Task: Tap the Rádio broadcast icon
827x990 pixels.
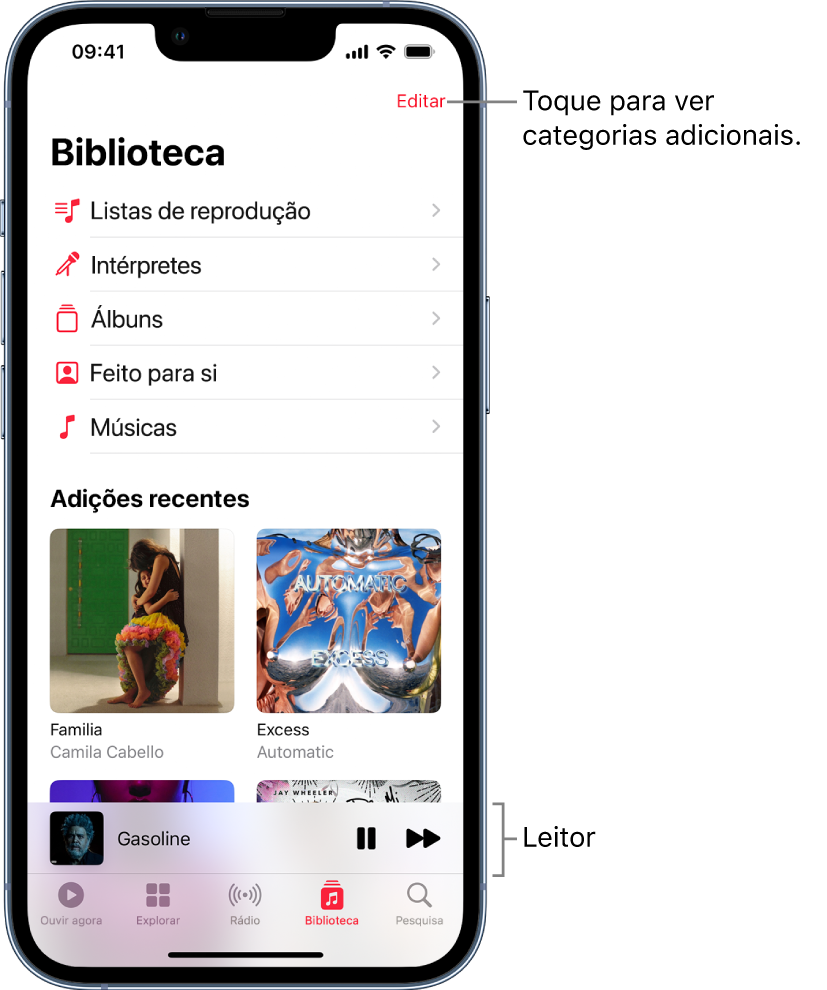Action: pos(244,895)
